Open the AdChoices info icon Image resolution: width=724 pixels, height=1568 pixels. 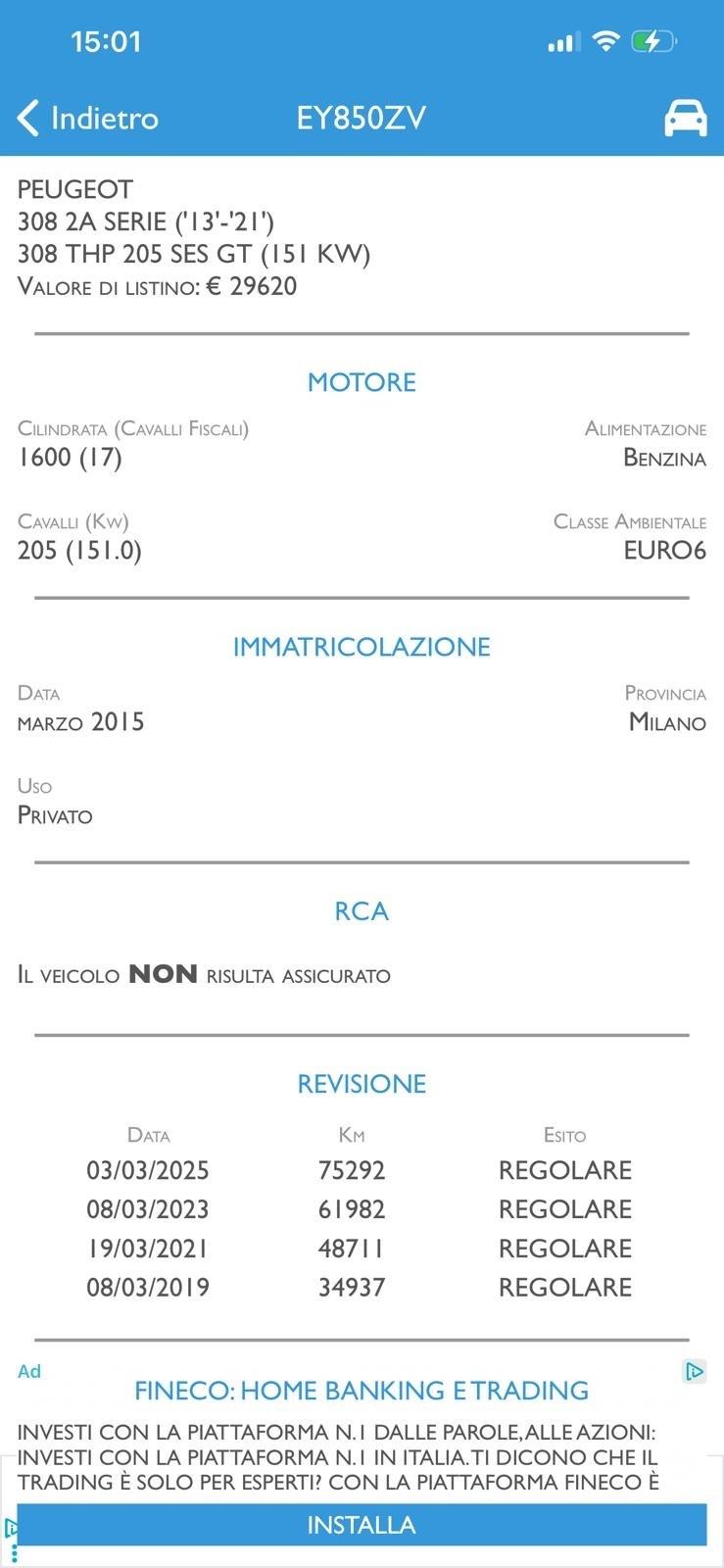pos(694,1371)
